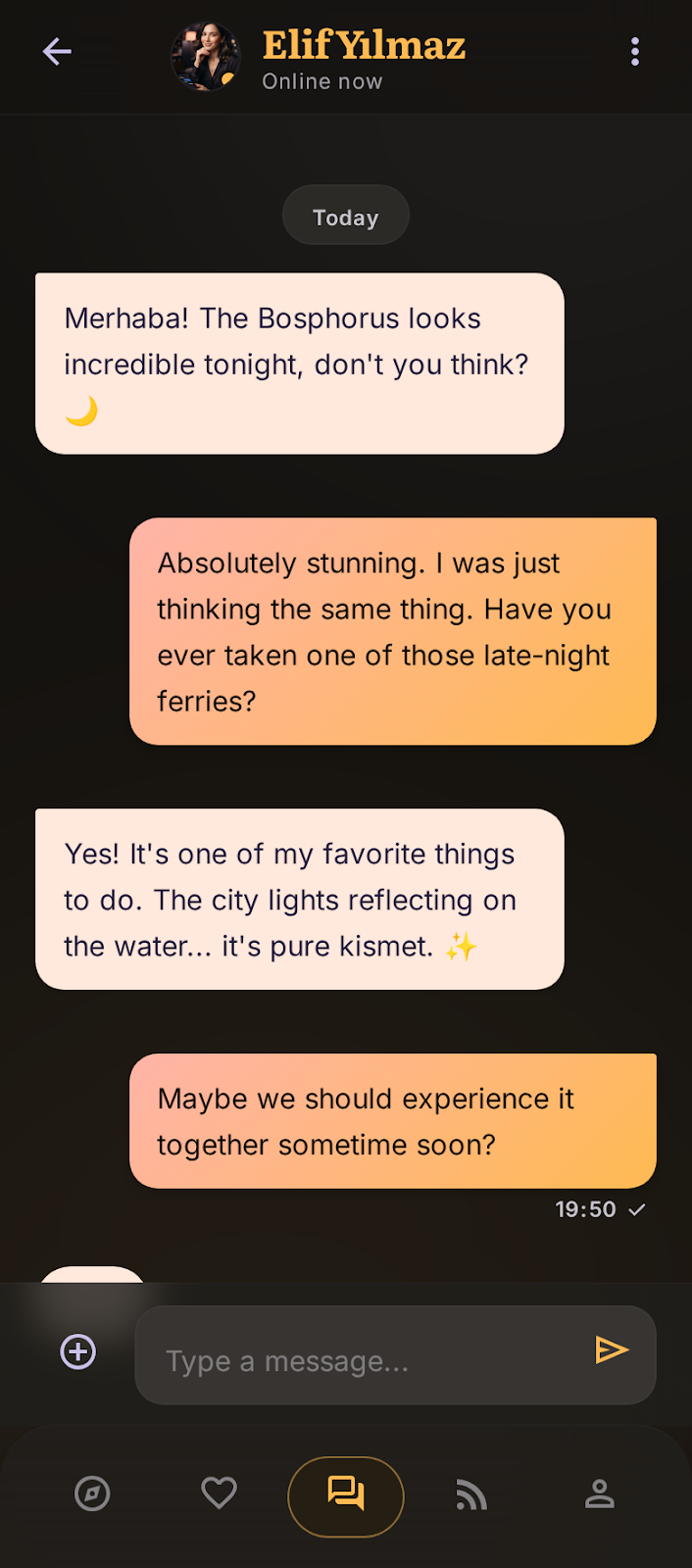The height and width of the screenshot is (1568, 692).
Task: Open the feed tab
Action: (x=471, y=1494)
